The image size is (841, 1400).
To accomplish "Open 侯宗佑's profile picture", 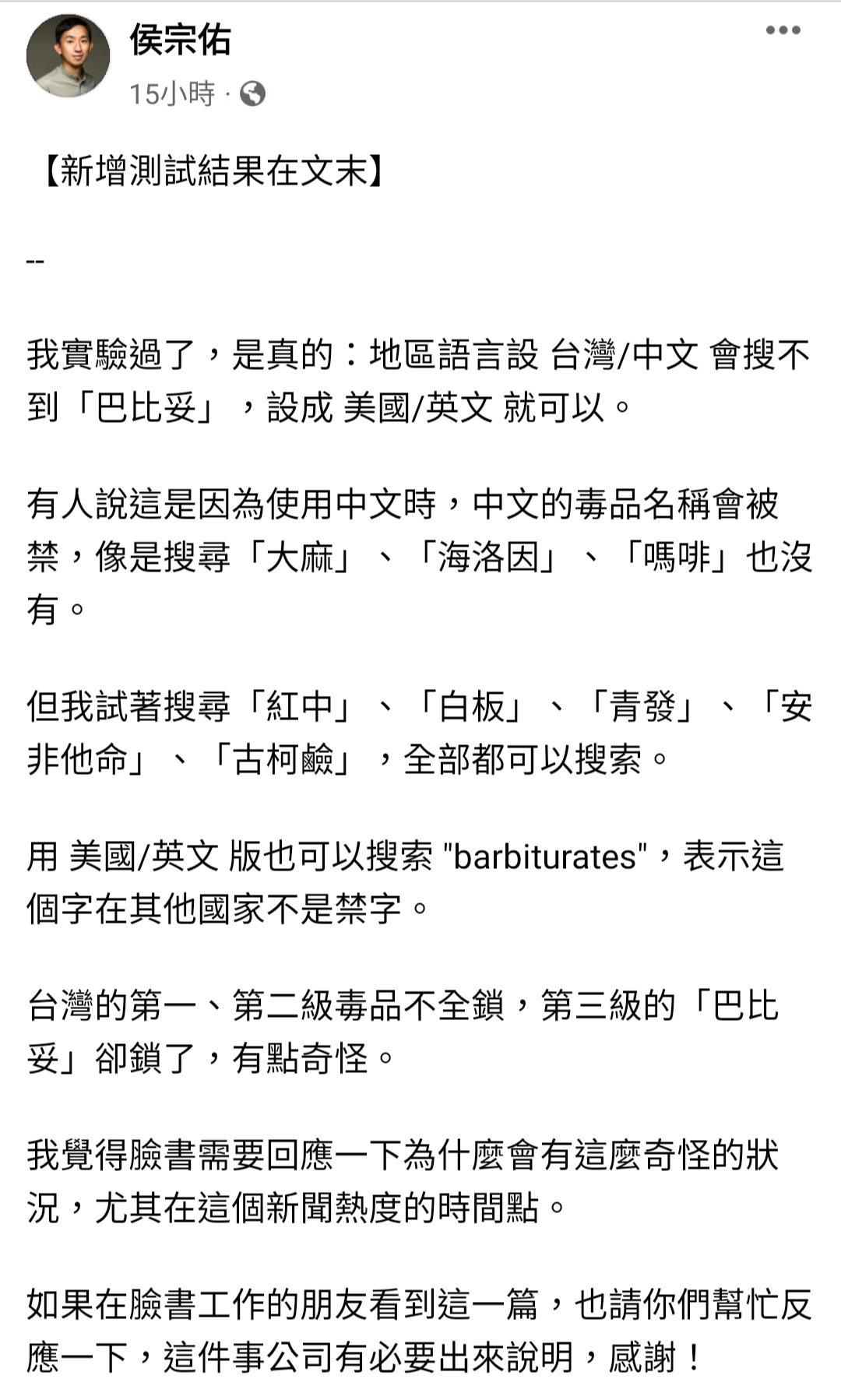I will pyautogui.click(x=69, y=55).
